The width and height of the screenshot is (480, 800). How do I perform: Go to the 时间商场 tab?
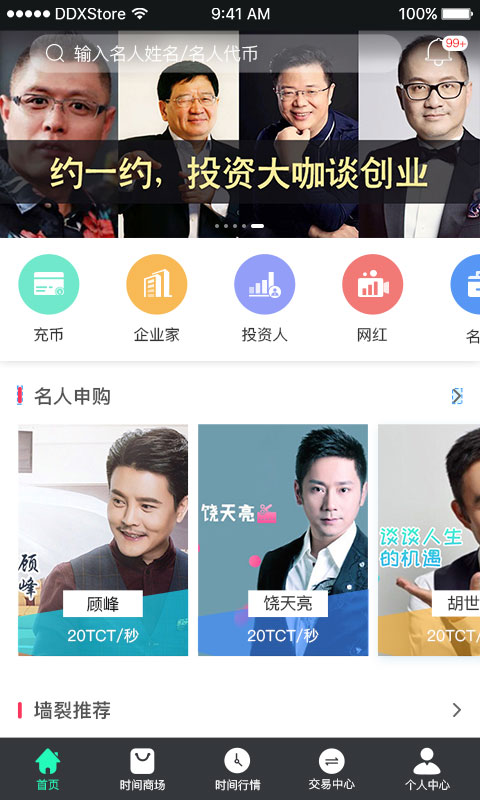click(x=142, y=769)
